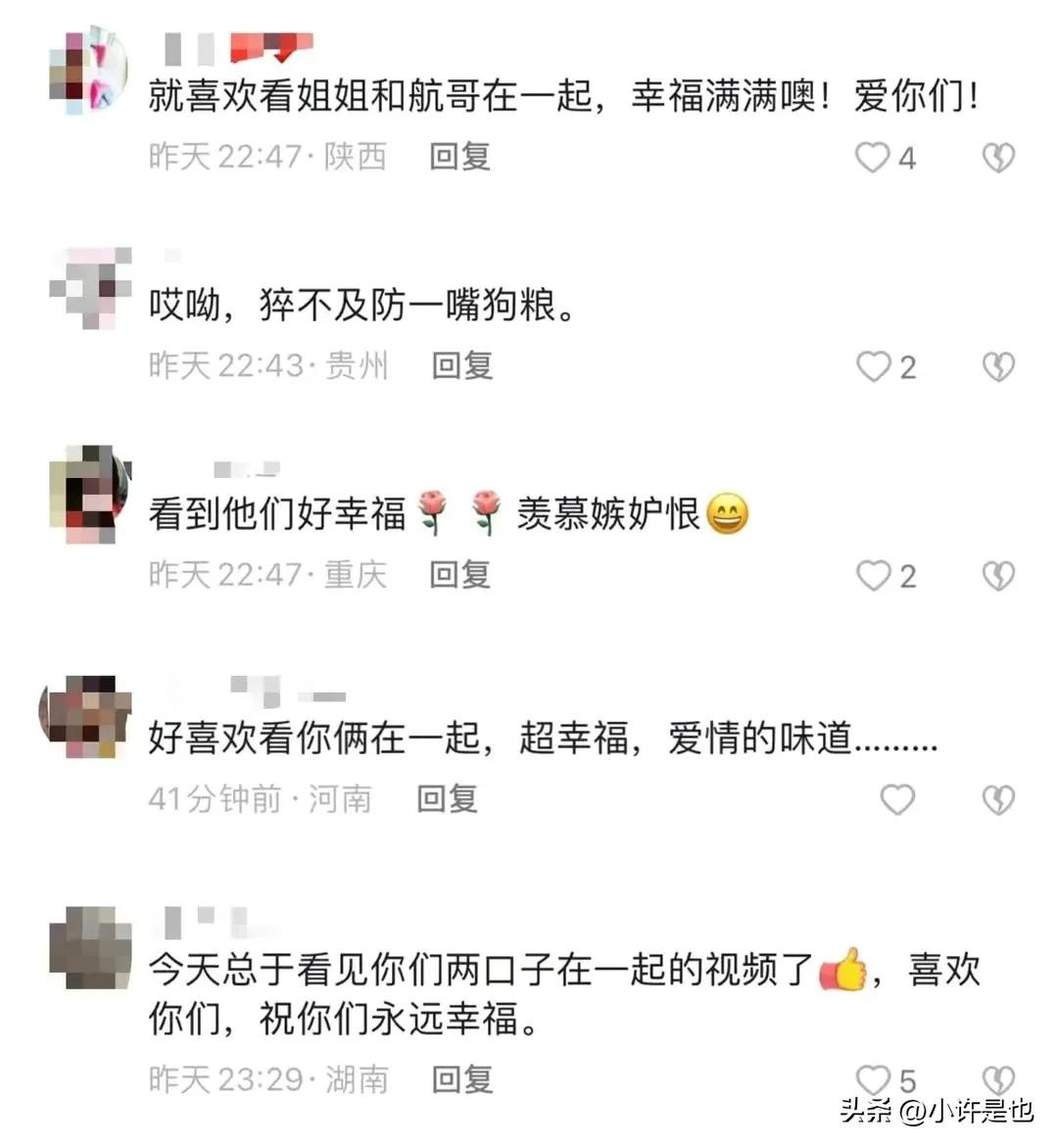Like the 爱情的味道 comment from 河南
The image size is (1058, 1148).
tap(897, 800)
